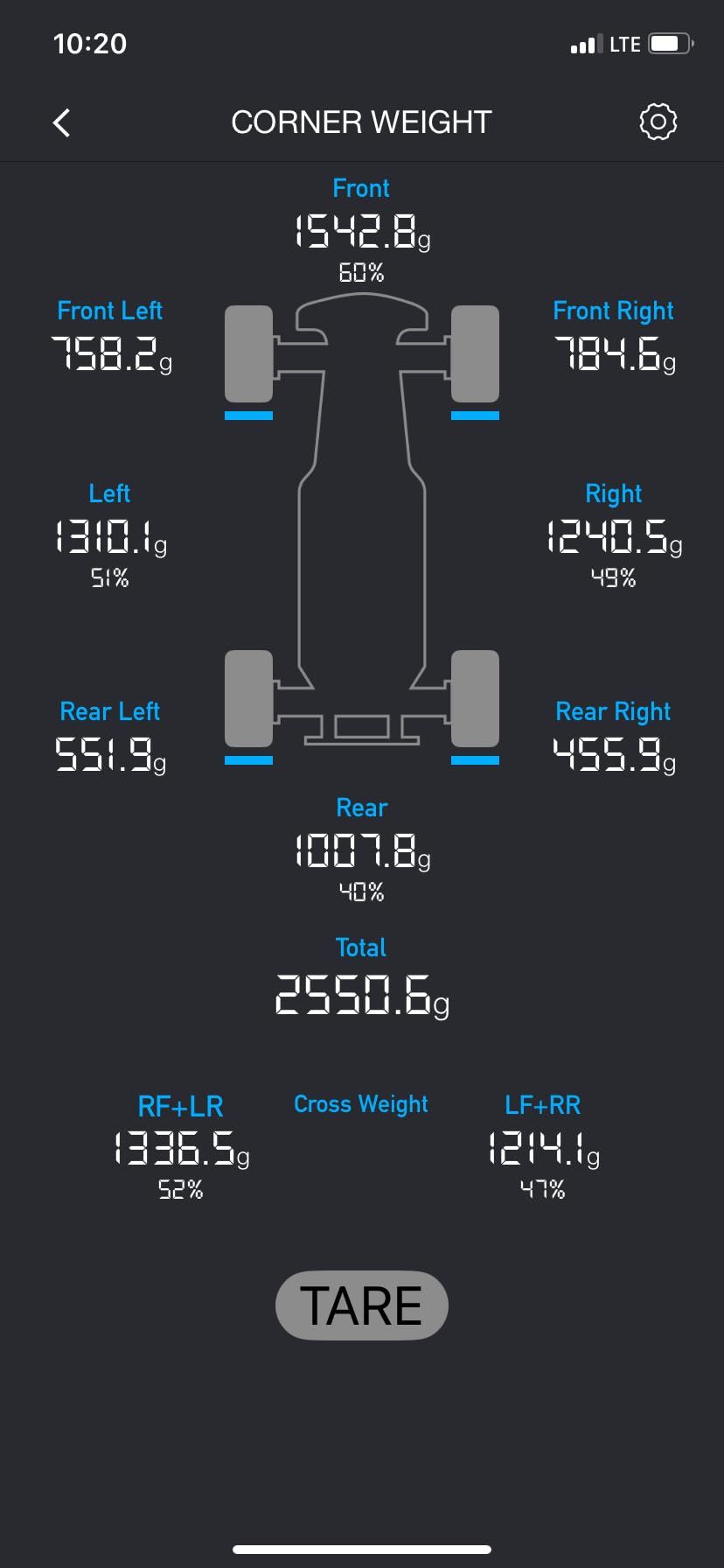Tap the TARE button
This screenshot has height=1568, width=724.
tap(361, 1305)
